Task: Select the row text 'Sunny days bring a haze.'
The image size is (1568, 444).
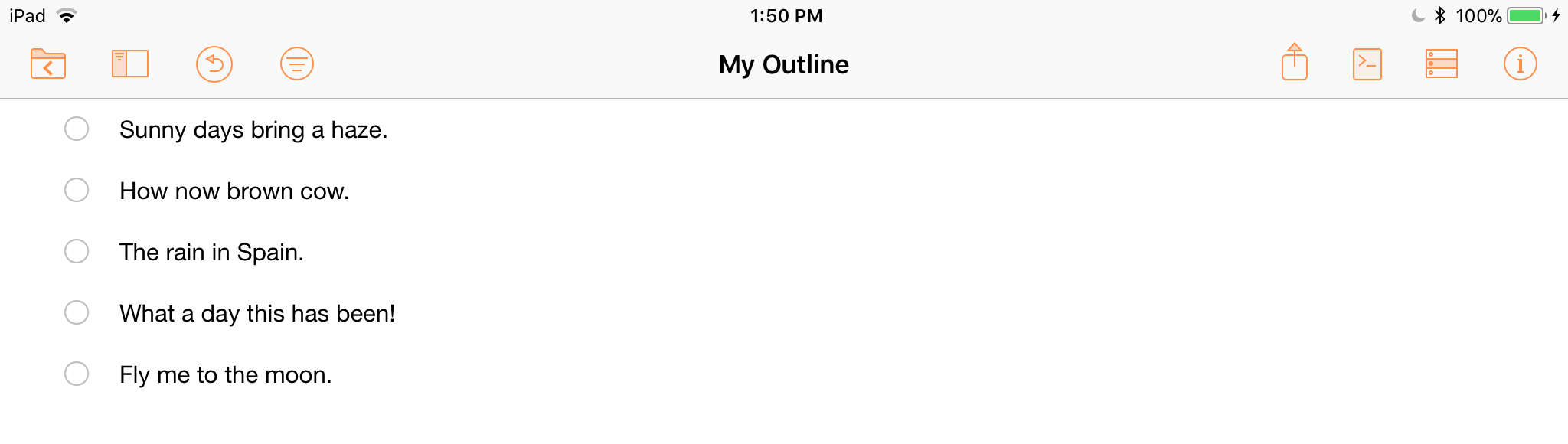Action: click(x=253, y=130)
